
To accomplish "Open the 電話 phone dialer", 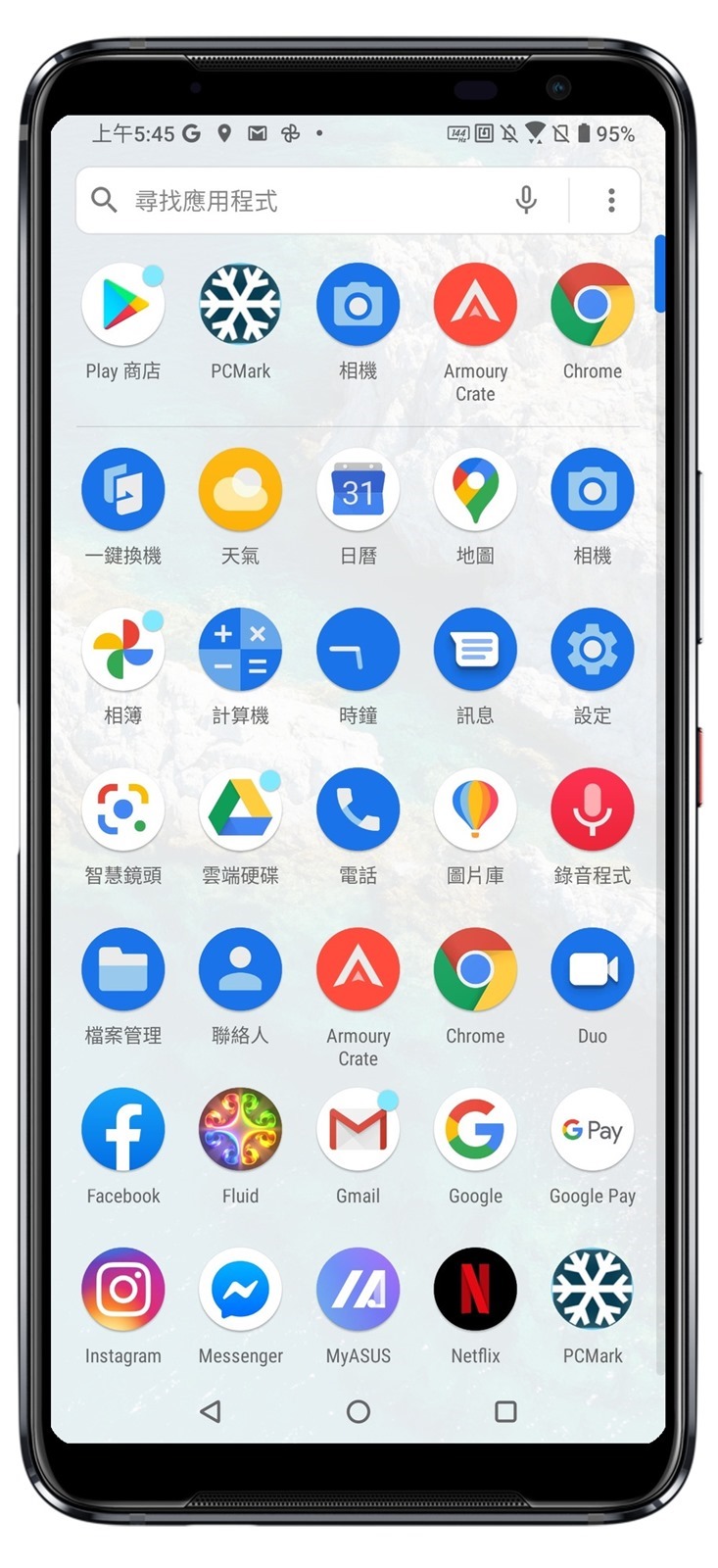I will click(x=358, y=809).
